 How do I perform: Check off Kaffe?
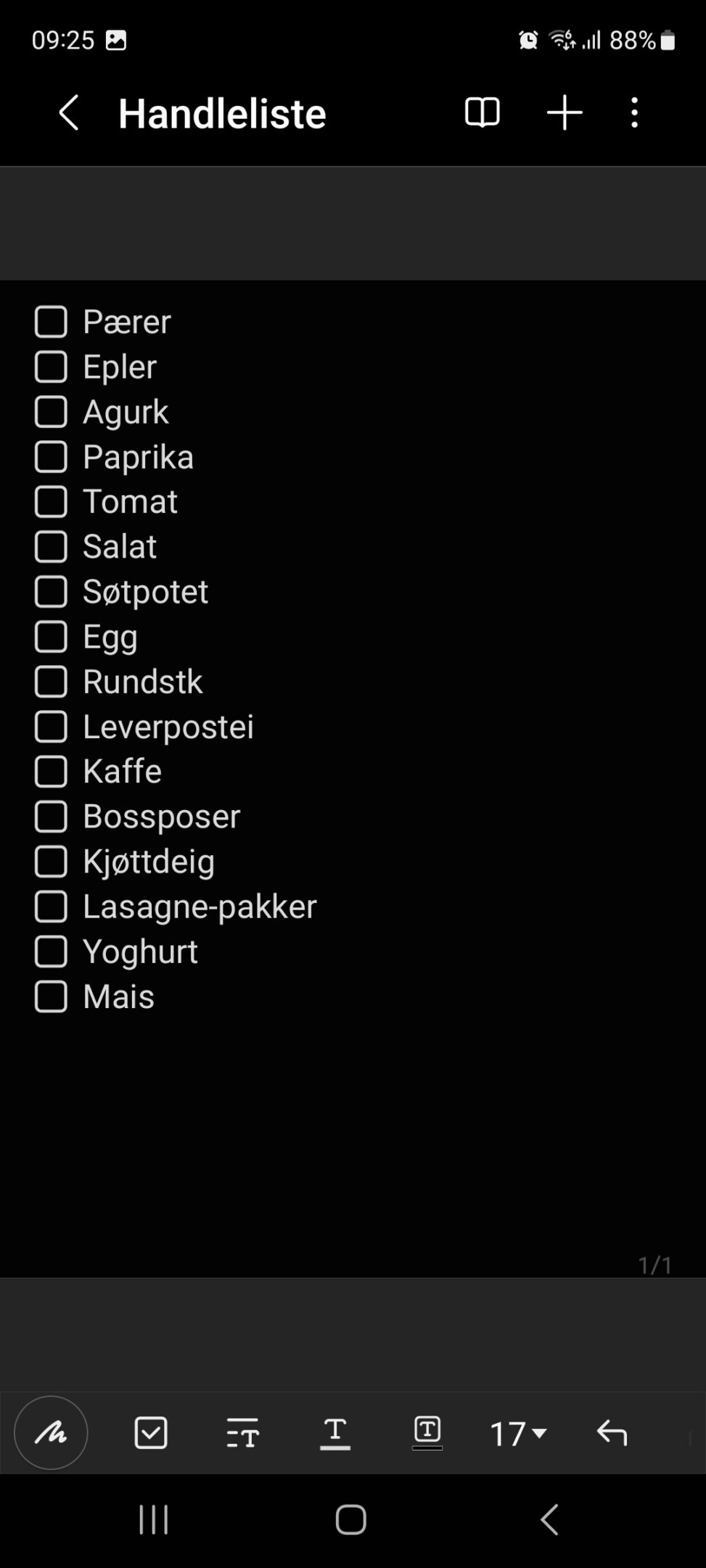(x=51, y=772)
